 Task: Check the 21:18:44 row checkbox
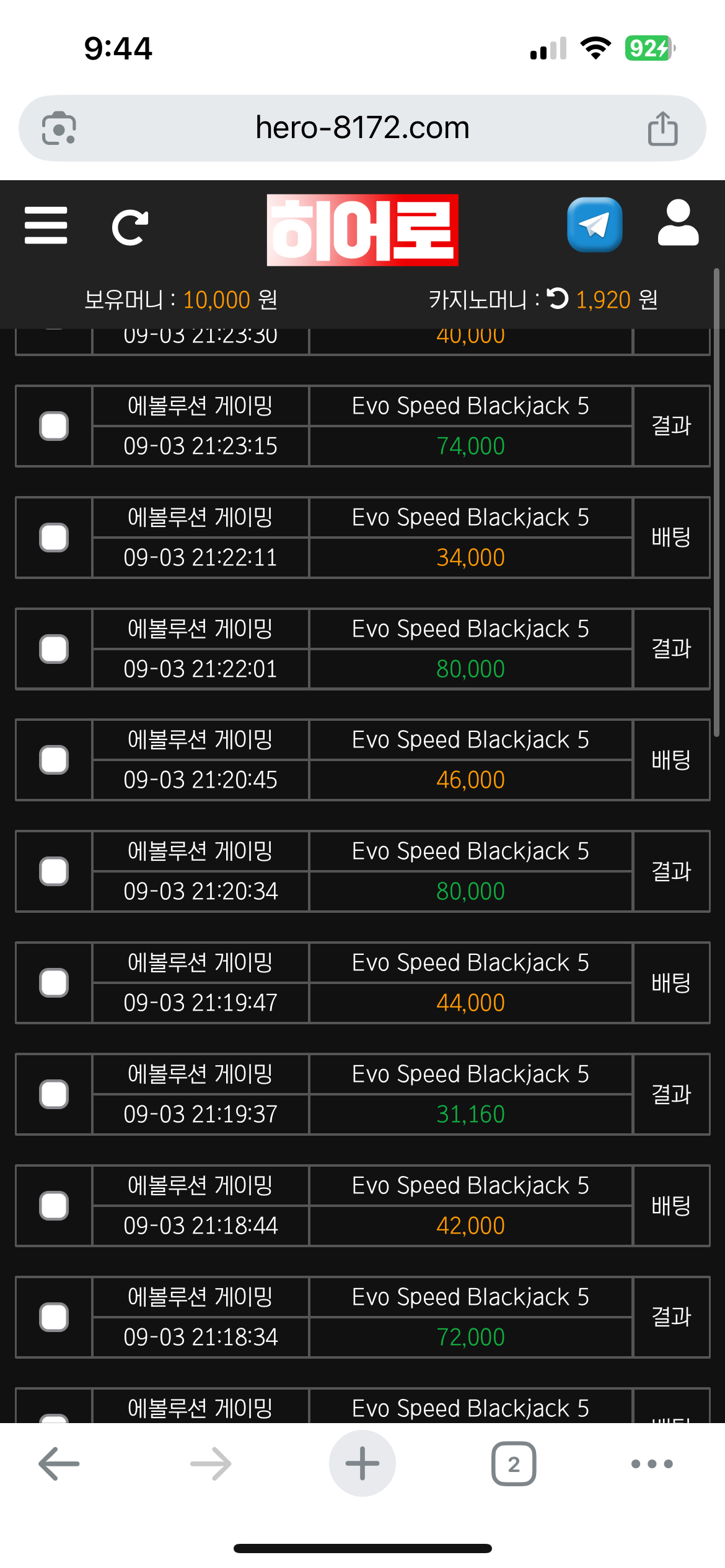(x=54, y=1206)
